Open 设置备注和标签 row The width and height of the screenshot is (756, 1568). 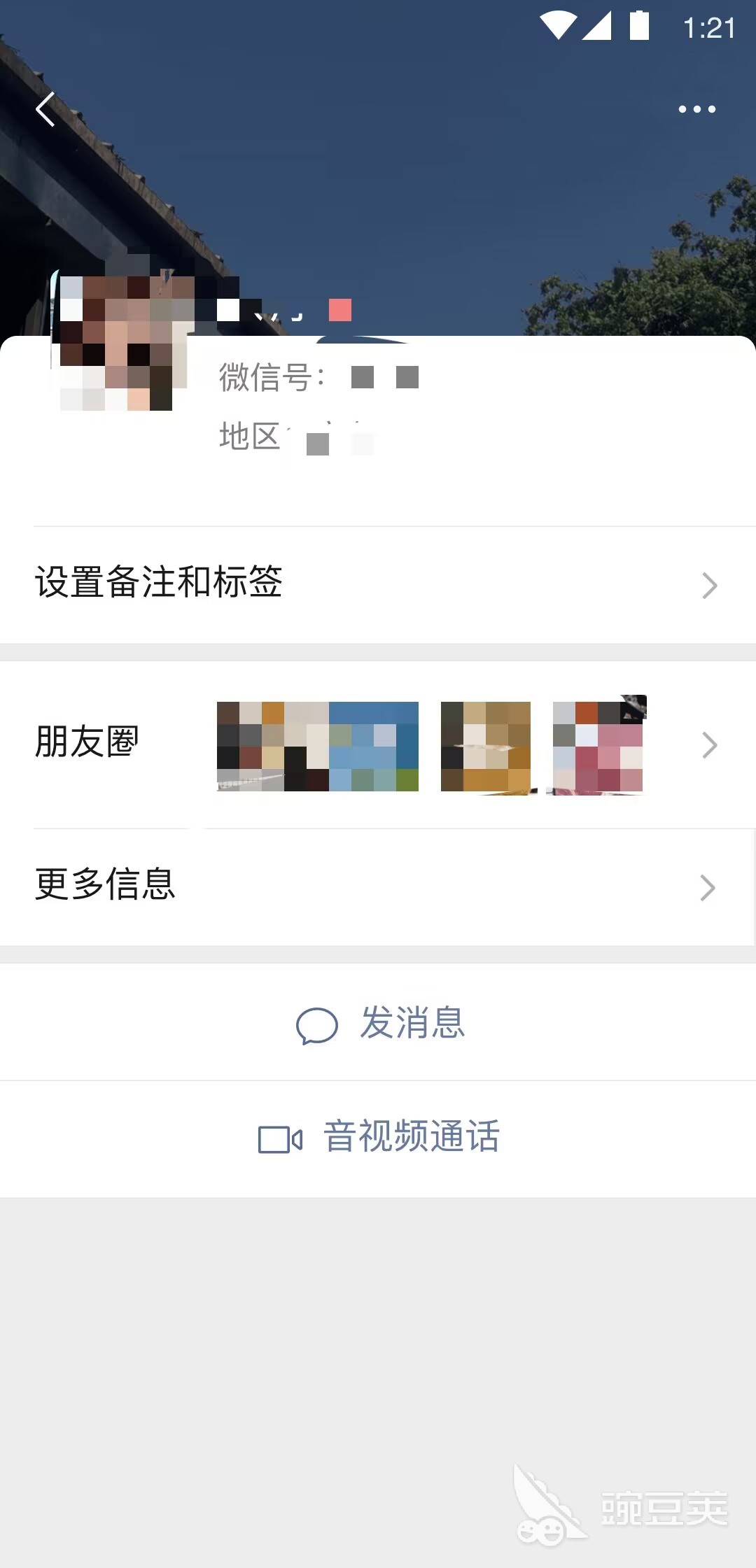point(378,584)
